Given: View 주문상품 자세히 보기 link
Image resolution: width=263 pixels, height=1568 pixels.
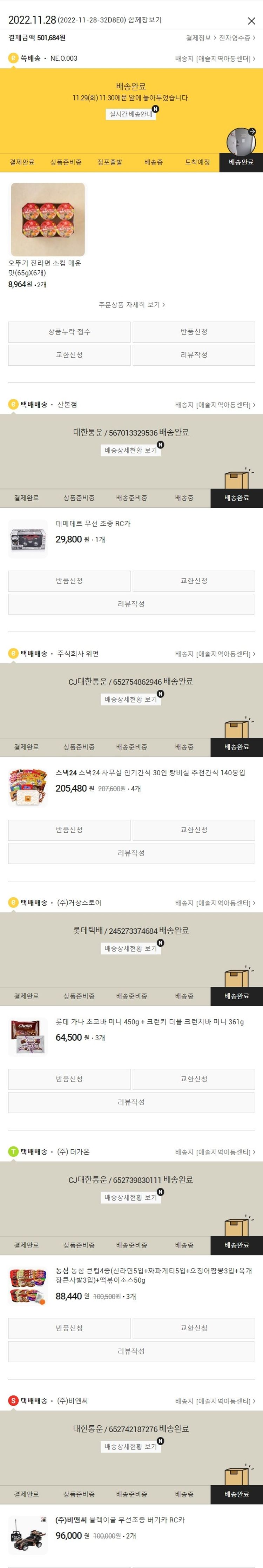Looking at the screenshot, I should [131, 304].
